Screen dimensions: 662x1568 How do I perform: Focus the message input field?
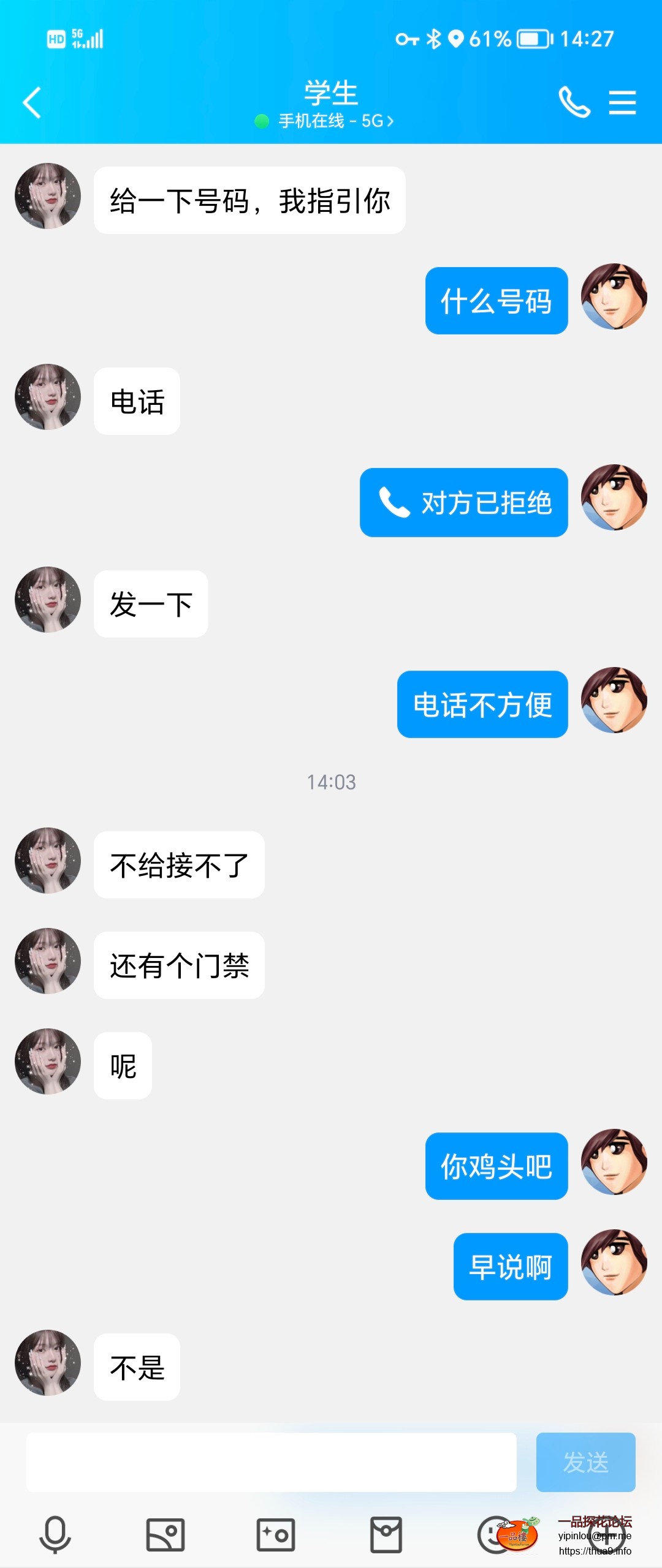271,1461
